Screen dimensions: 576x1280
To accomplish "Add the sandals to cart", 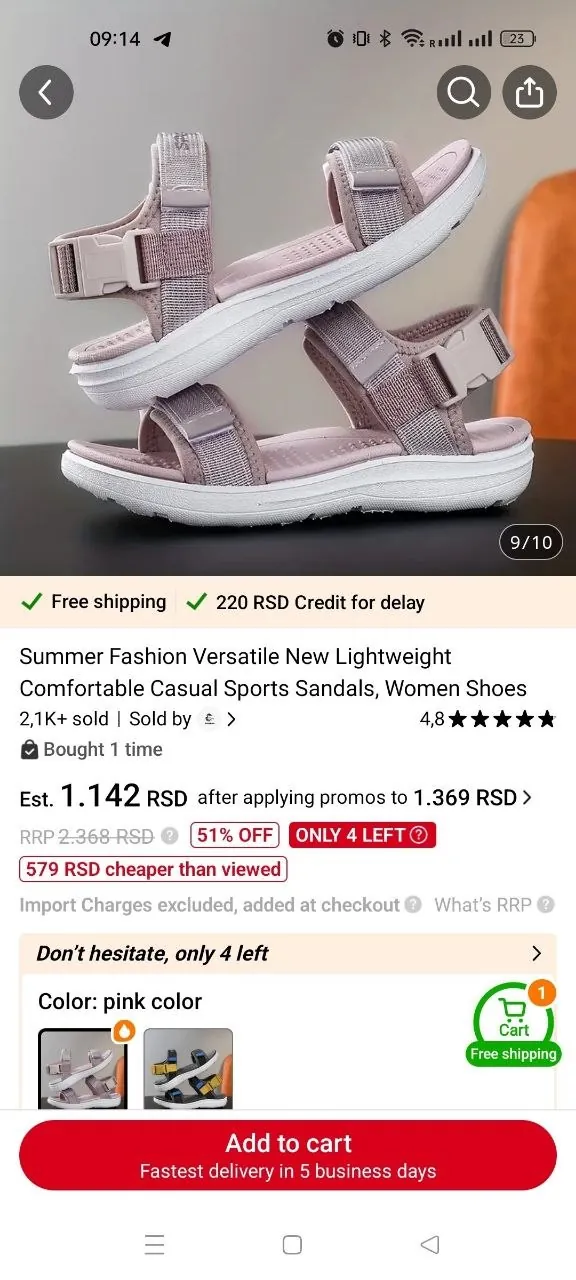I will click(x=288, y=1155).
